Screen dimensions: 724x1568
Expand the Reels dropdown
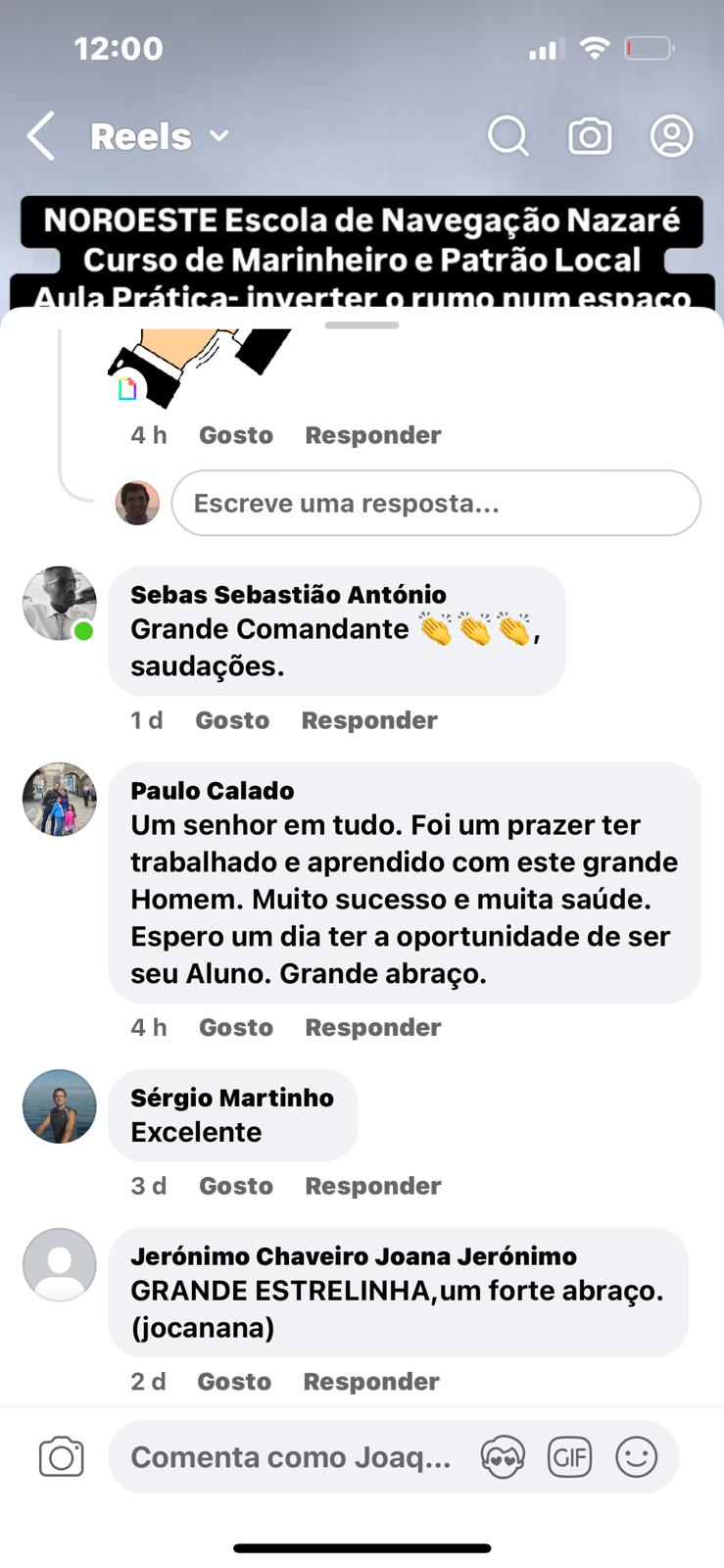(x=219, y=136)
